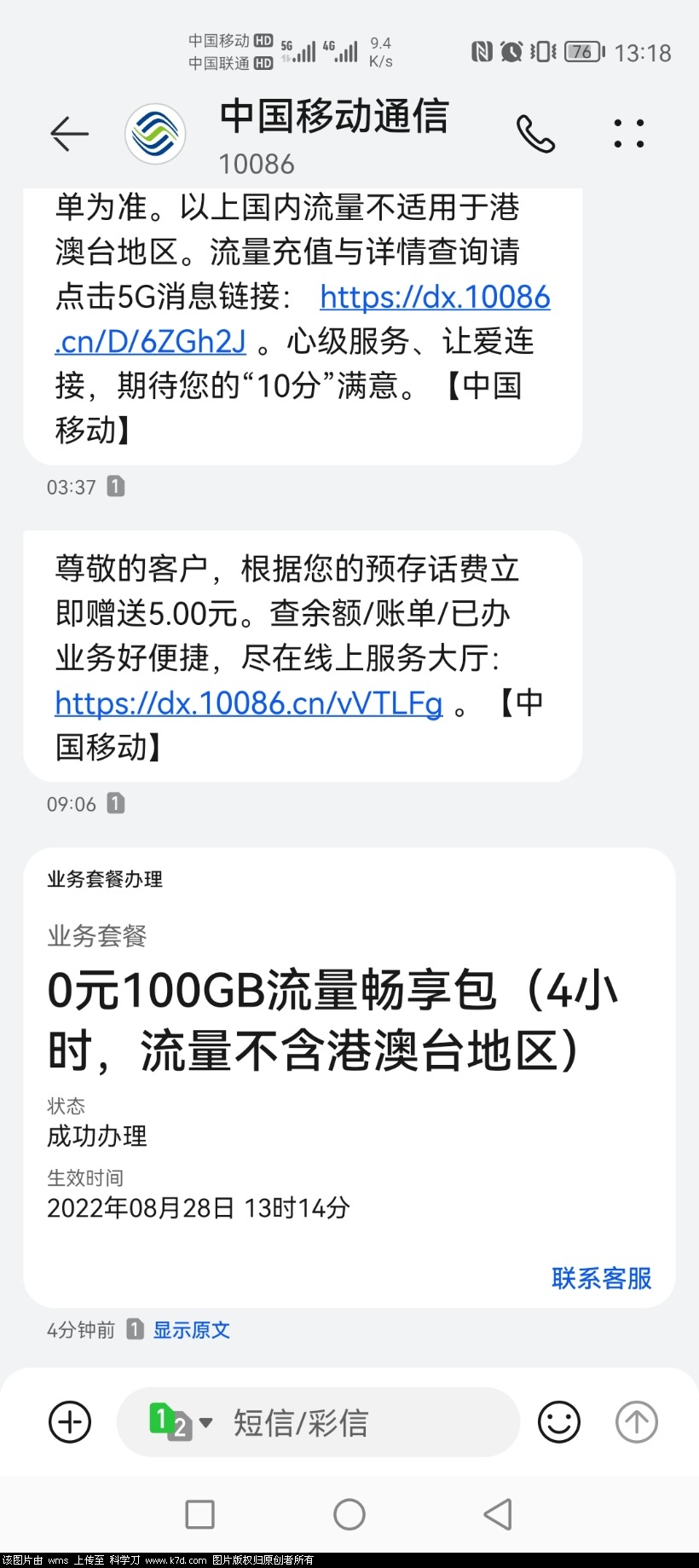The image size is (699, 1568).
Task: Open the 中国移动通信 contact avatar
Action: click(x=155, y=134)
